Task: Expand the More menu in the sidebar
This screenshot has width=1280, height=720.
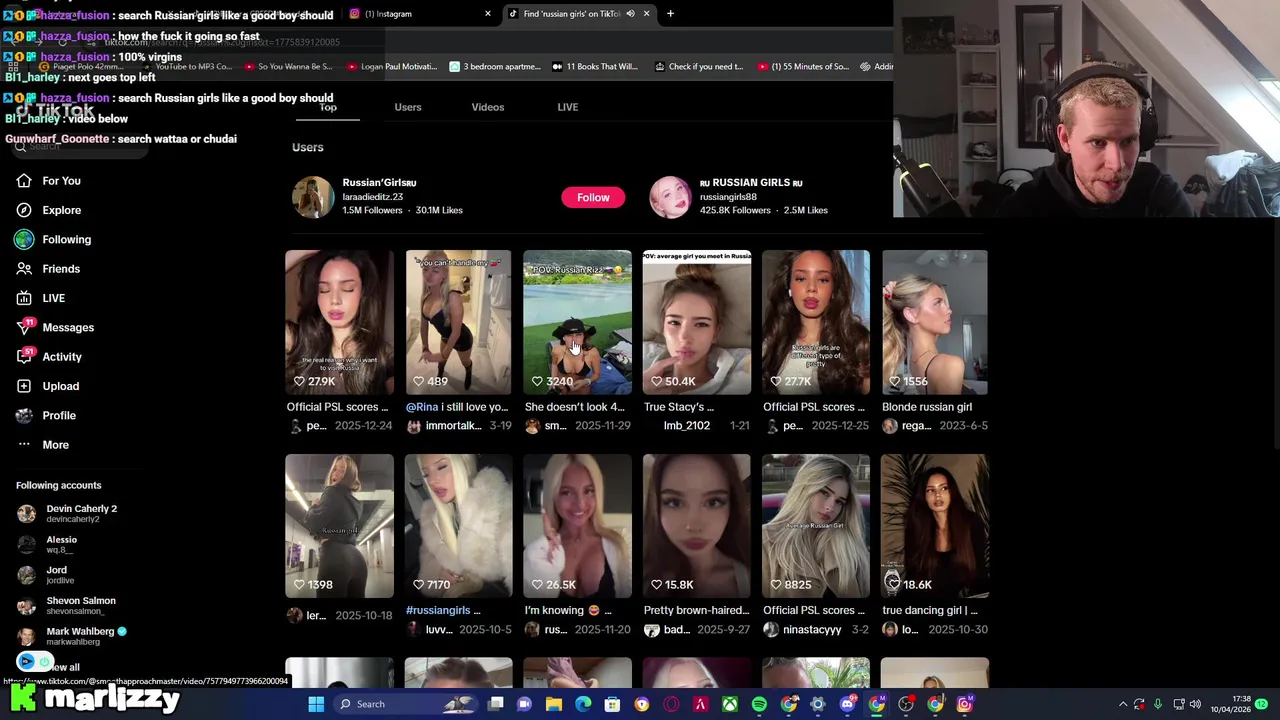Action: [x=55, y=445]
